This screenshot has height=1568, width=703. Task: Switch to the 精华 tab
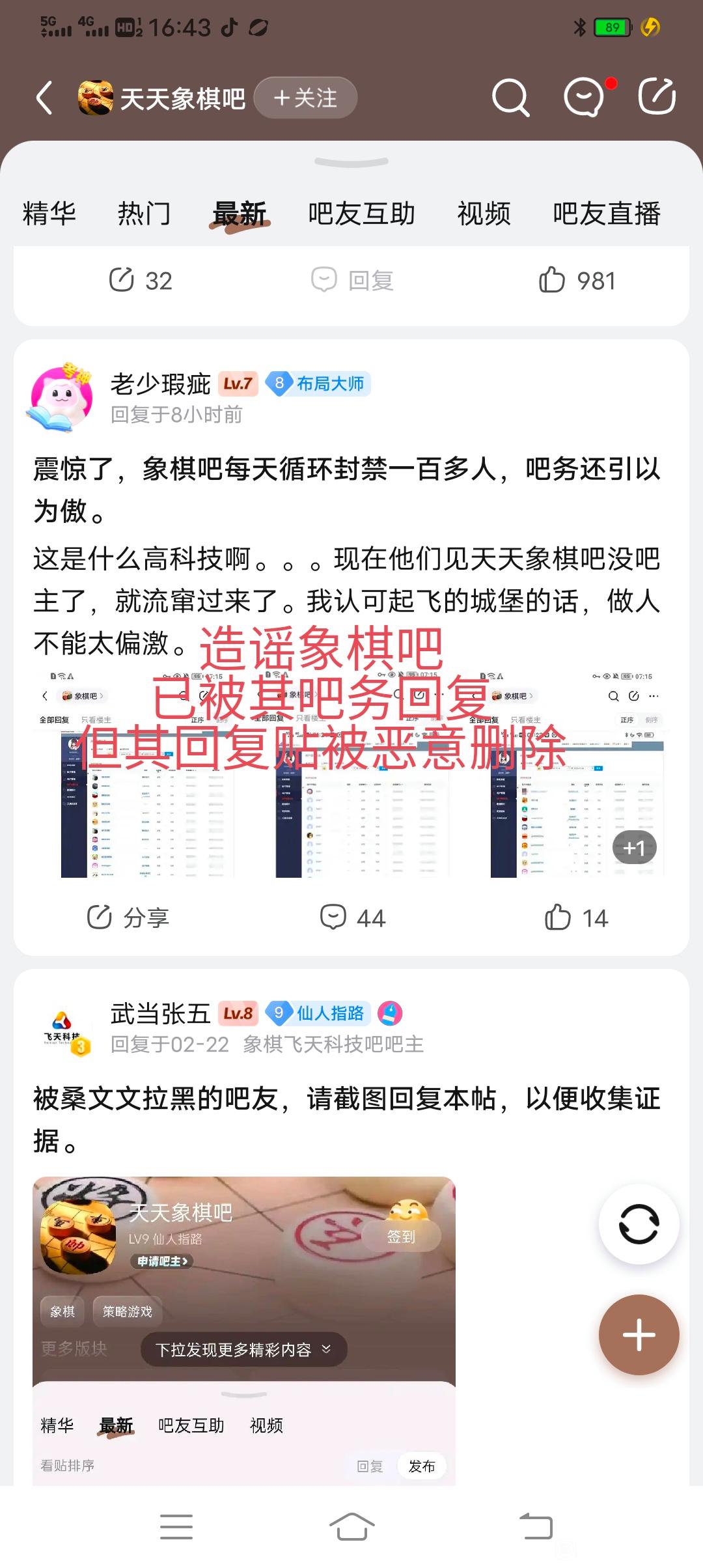point(49,214)
